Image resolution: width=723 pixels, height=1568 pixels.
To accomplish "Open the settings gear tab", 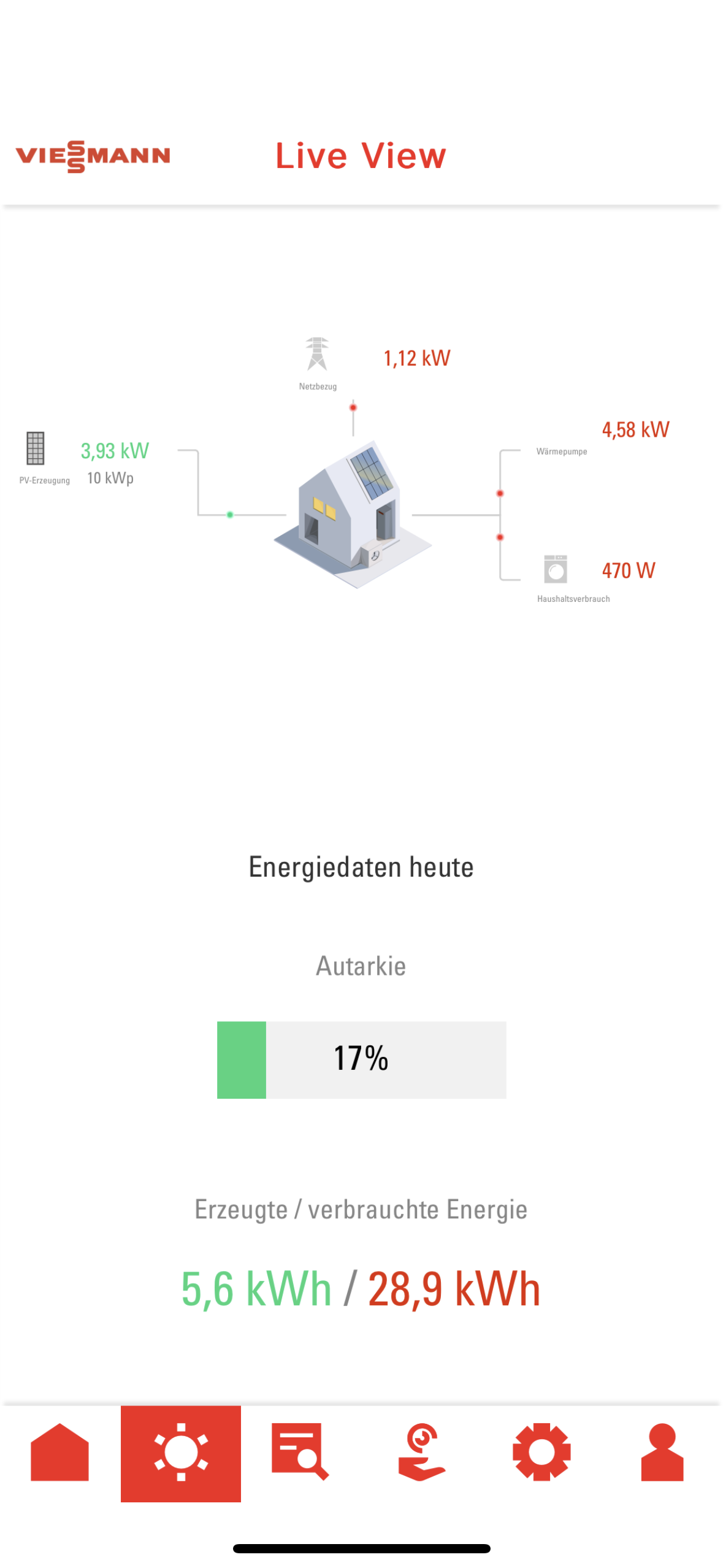I will [x=541, y=1452].
